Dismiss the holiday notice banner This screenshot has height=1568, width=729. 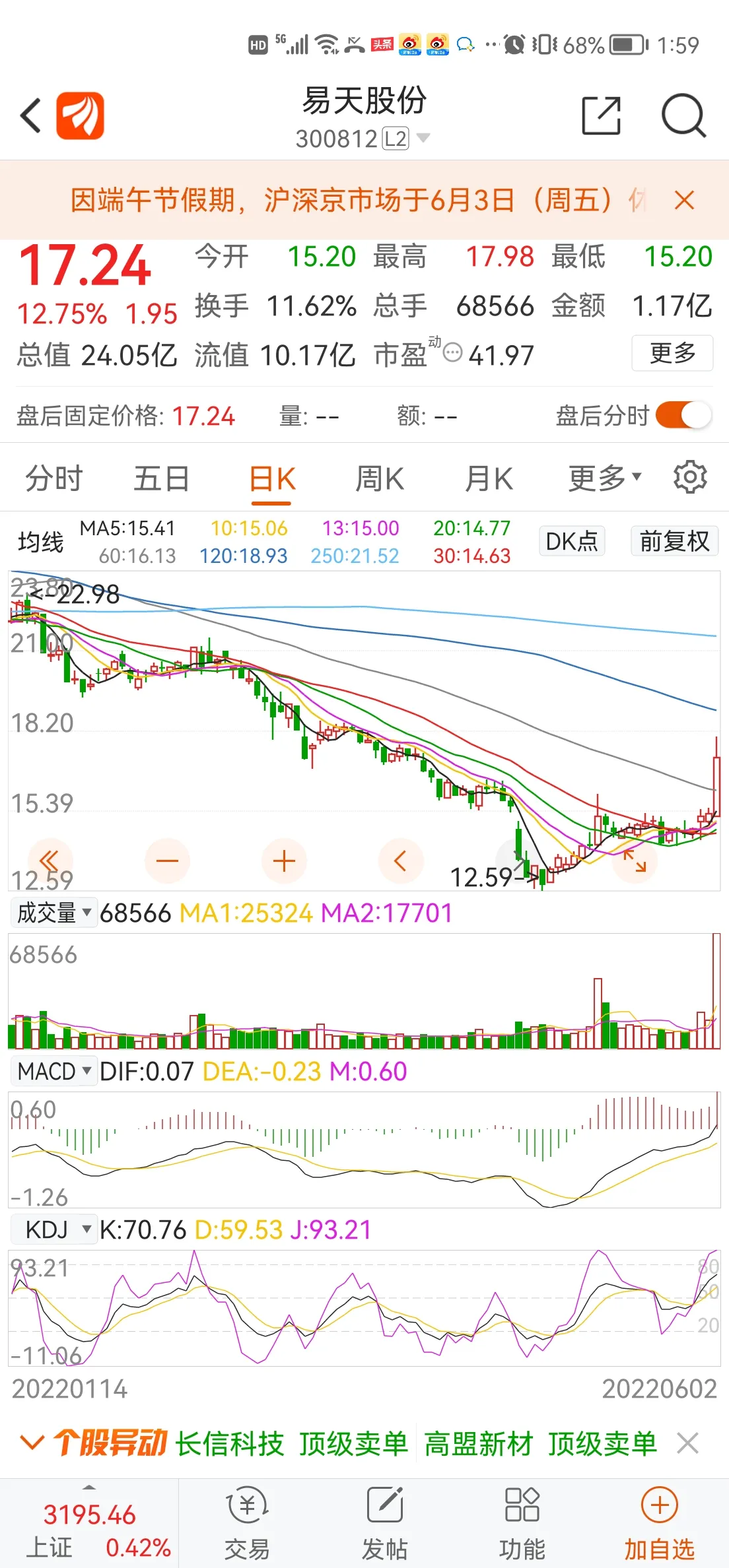(x=685, y=200)
